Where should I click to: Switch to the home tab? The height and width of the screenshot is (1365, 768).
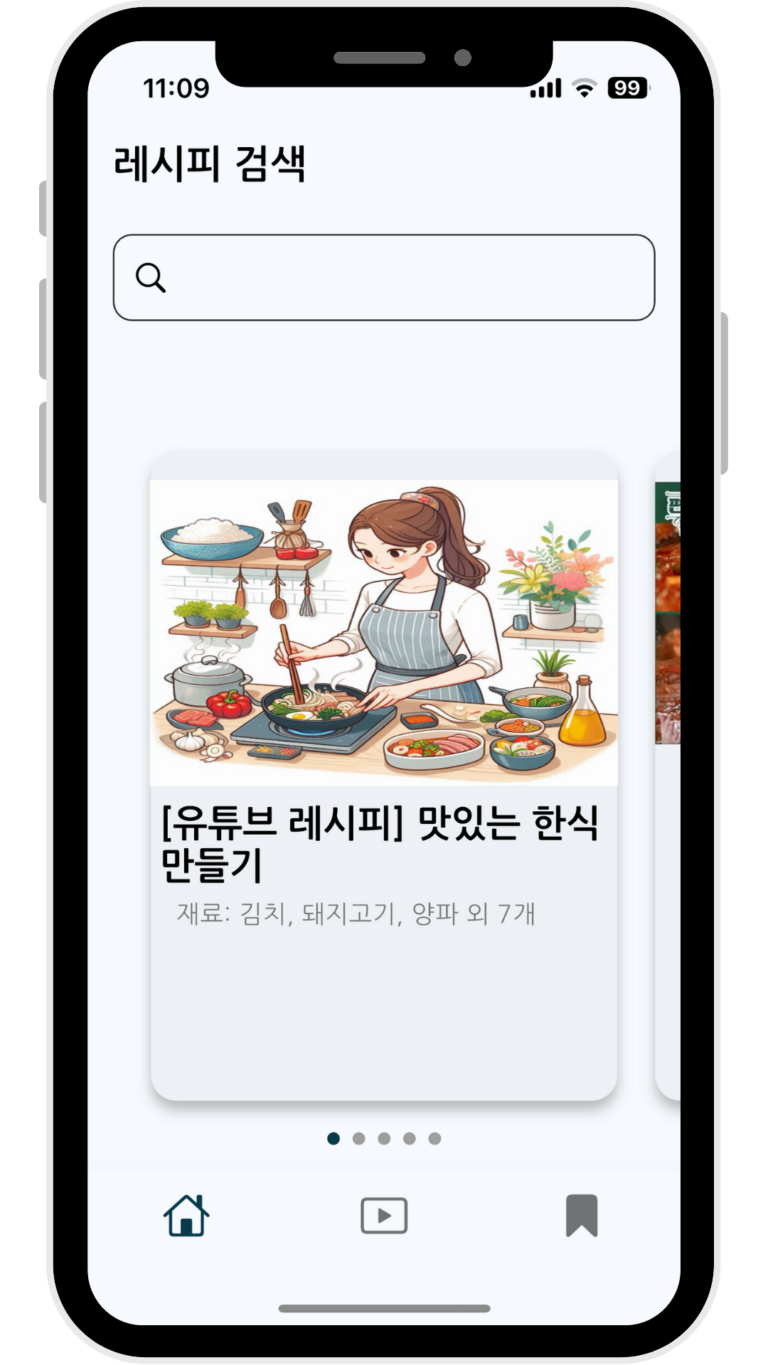click(187, 1215)
